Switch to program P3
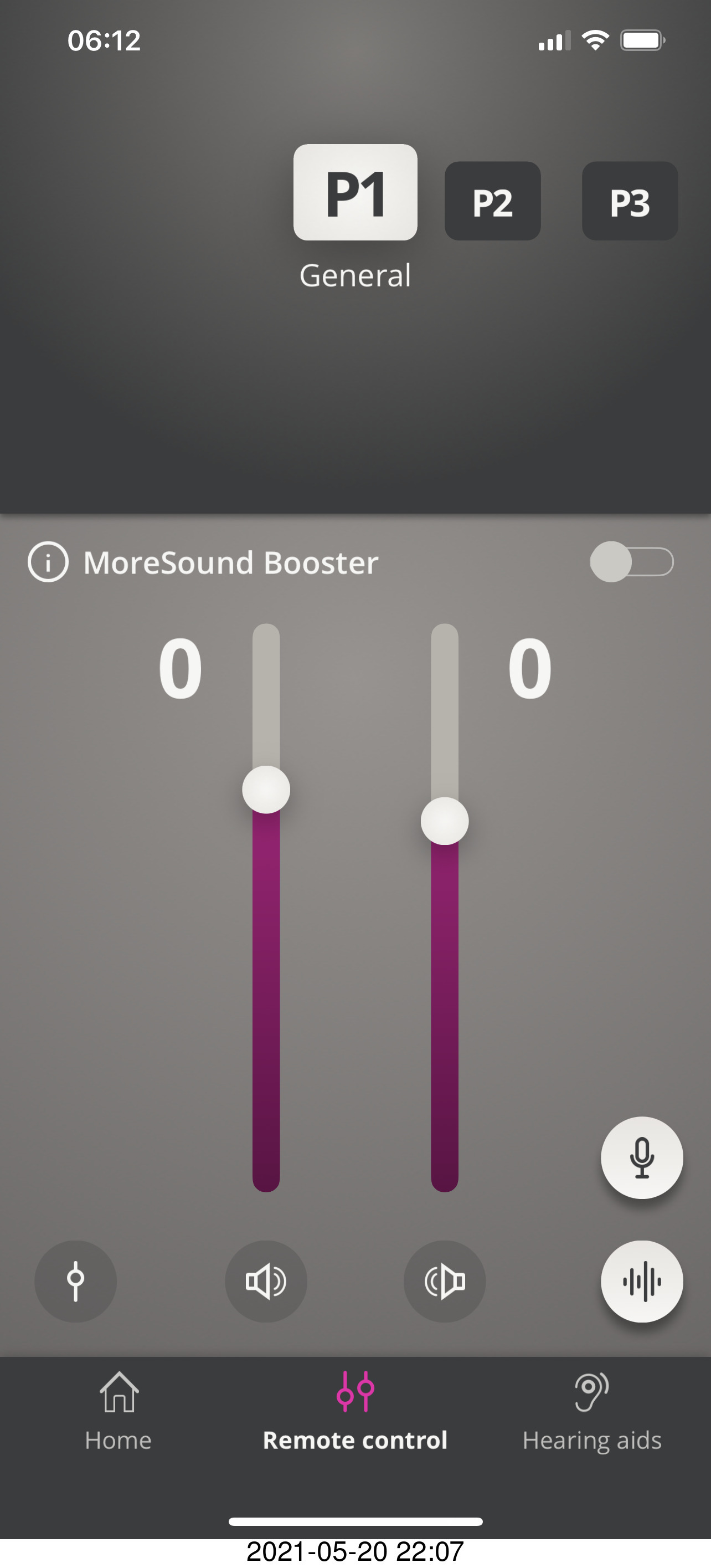The image size is (711, 1568). pyautogui.click(x=630, y=201)
